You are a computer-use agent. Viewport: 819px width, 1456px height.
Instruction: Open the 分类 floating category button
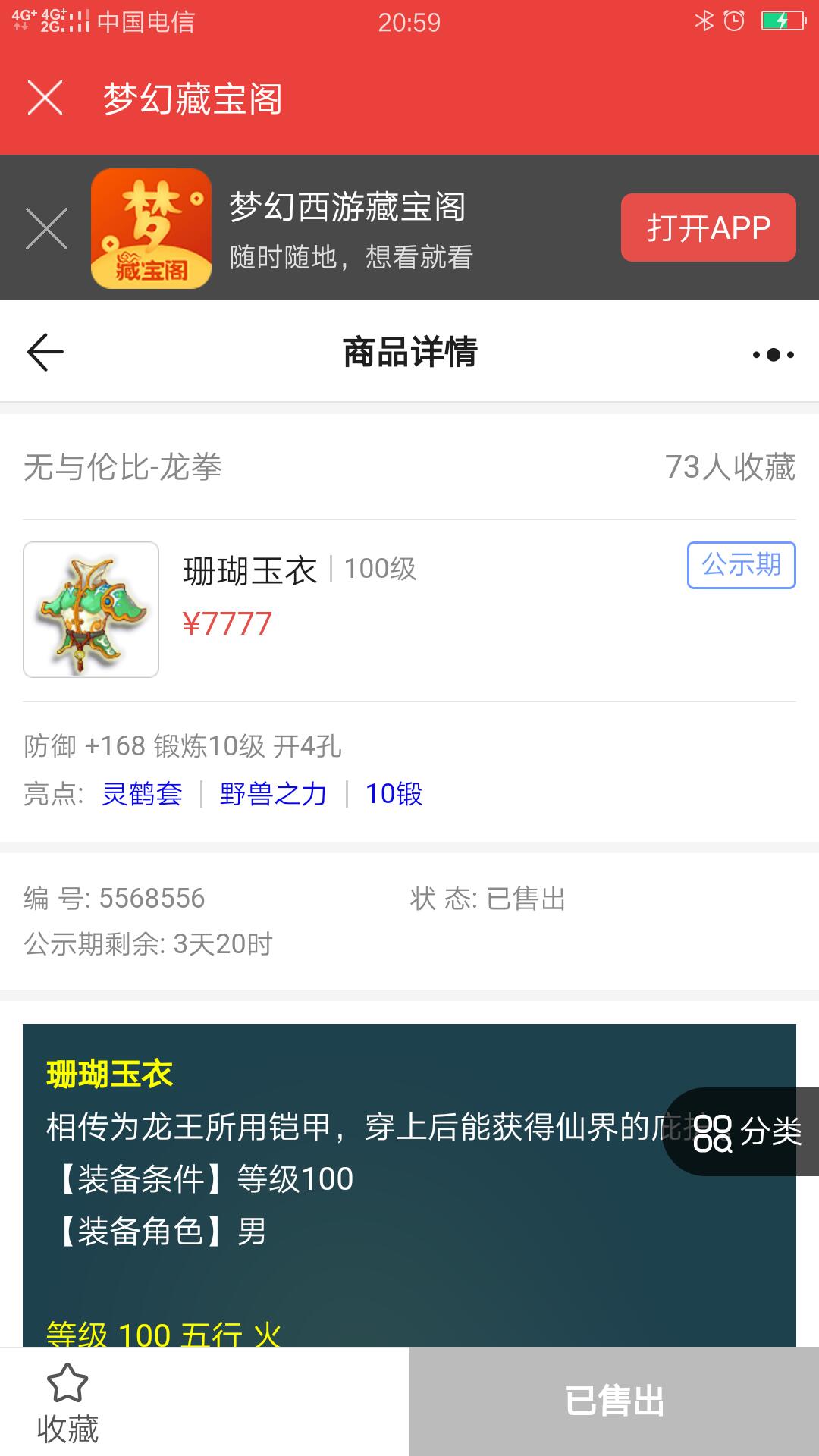coord(745,1131)
